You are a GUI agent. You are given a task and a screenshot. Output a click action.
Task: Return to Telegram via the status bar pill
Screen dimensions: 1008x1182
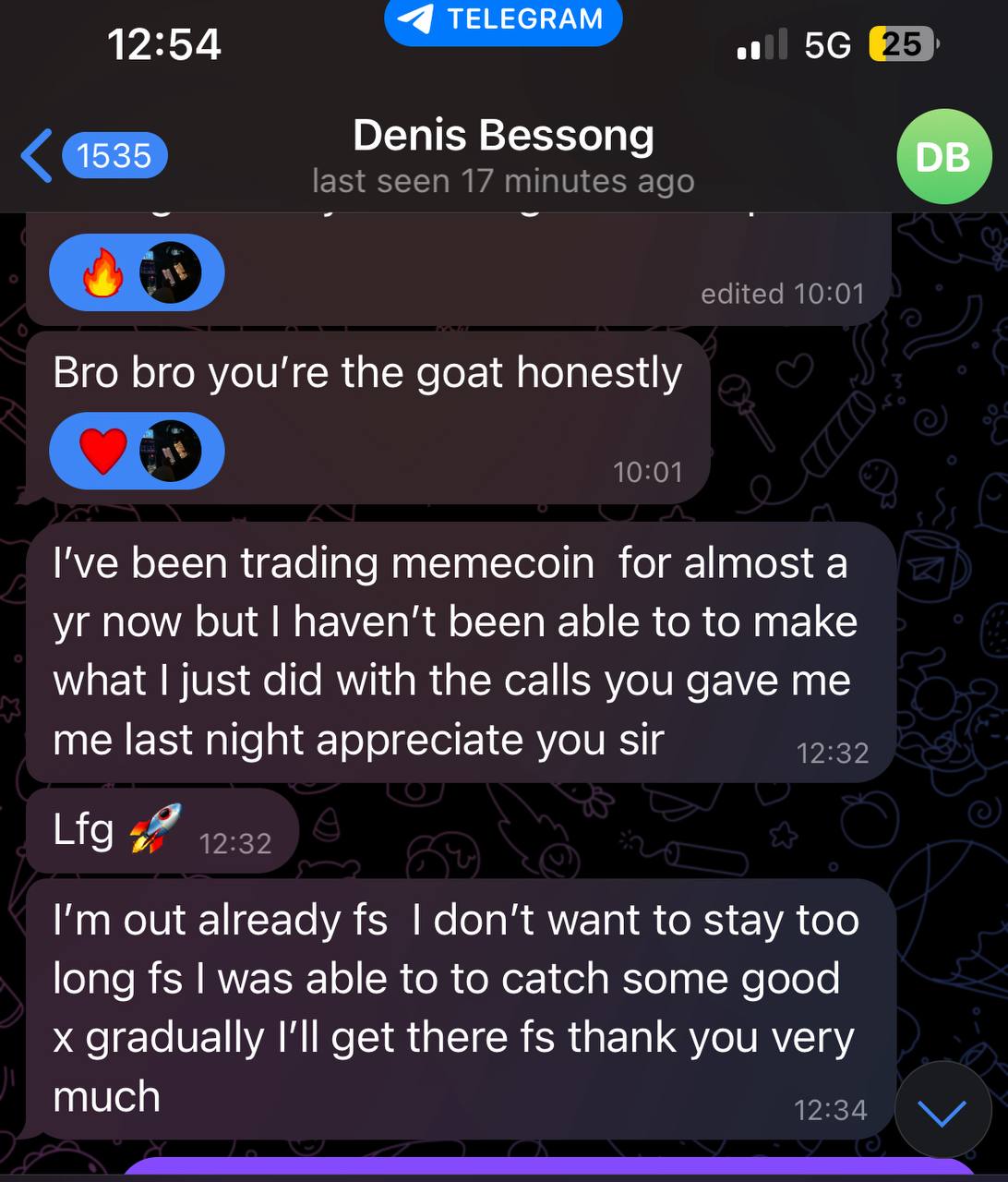[503, 20]
